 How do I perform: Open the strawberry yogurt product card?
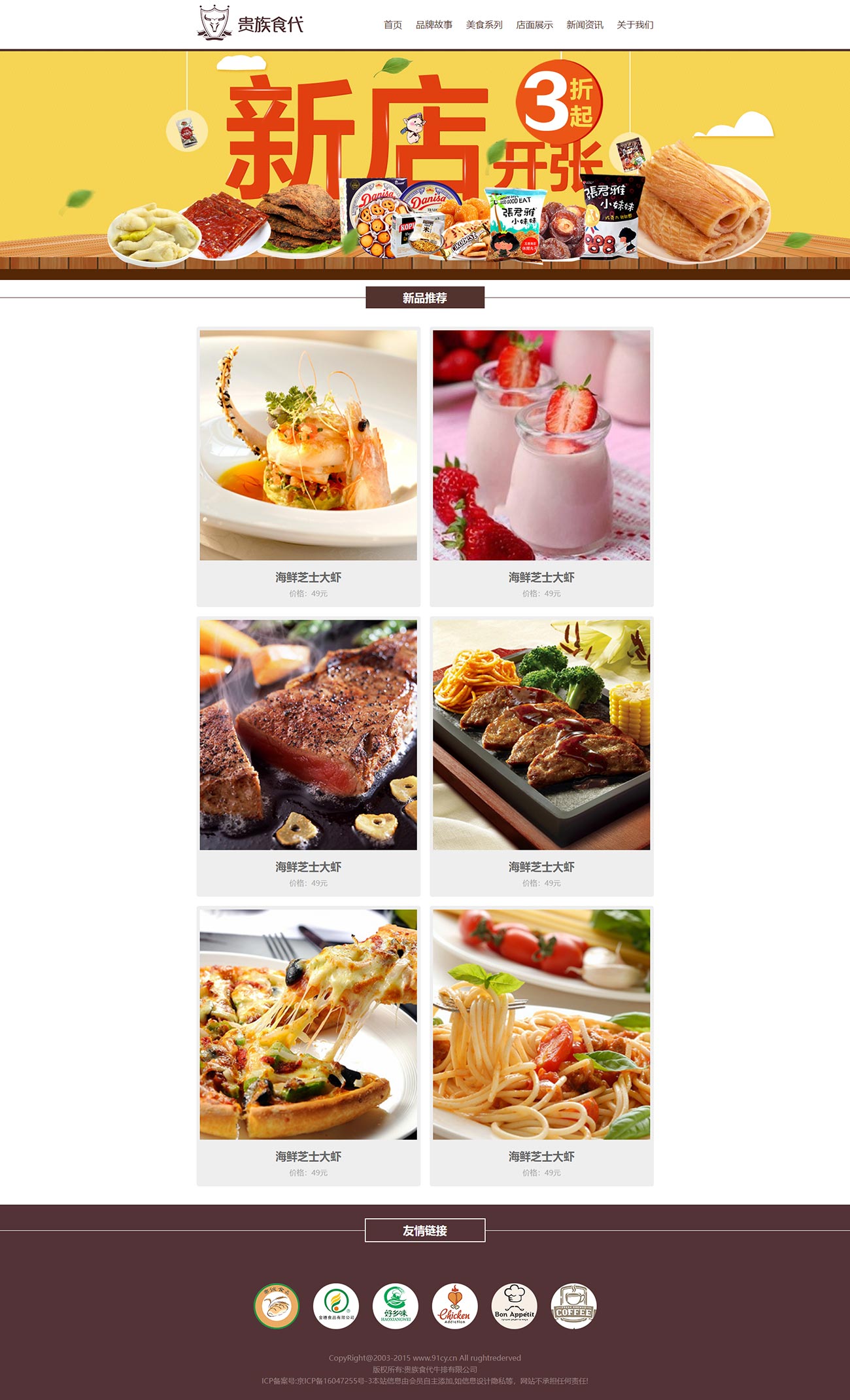tap(541, 467)
